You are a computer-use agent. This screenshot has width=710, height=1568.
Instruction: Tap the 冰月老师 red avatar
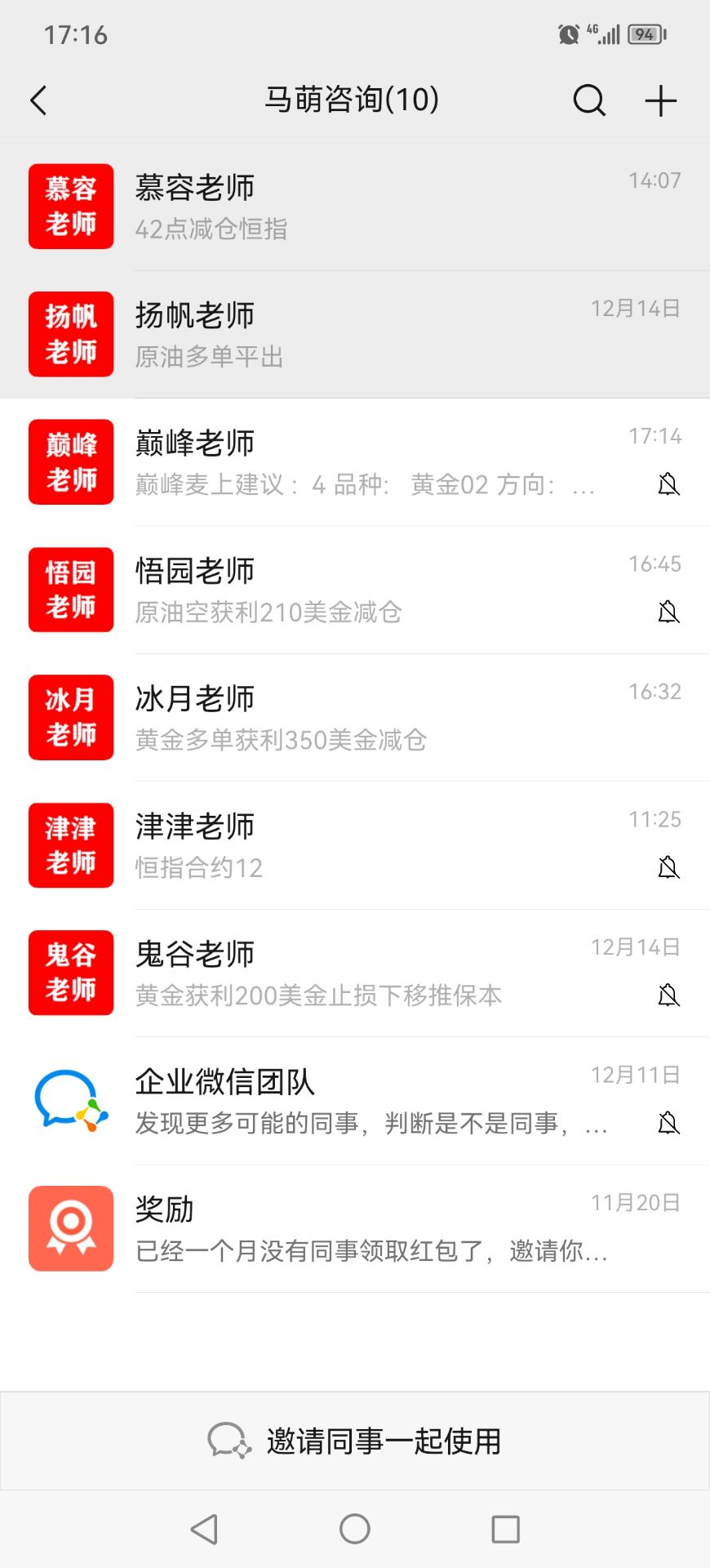[70, 717]
